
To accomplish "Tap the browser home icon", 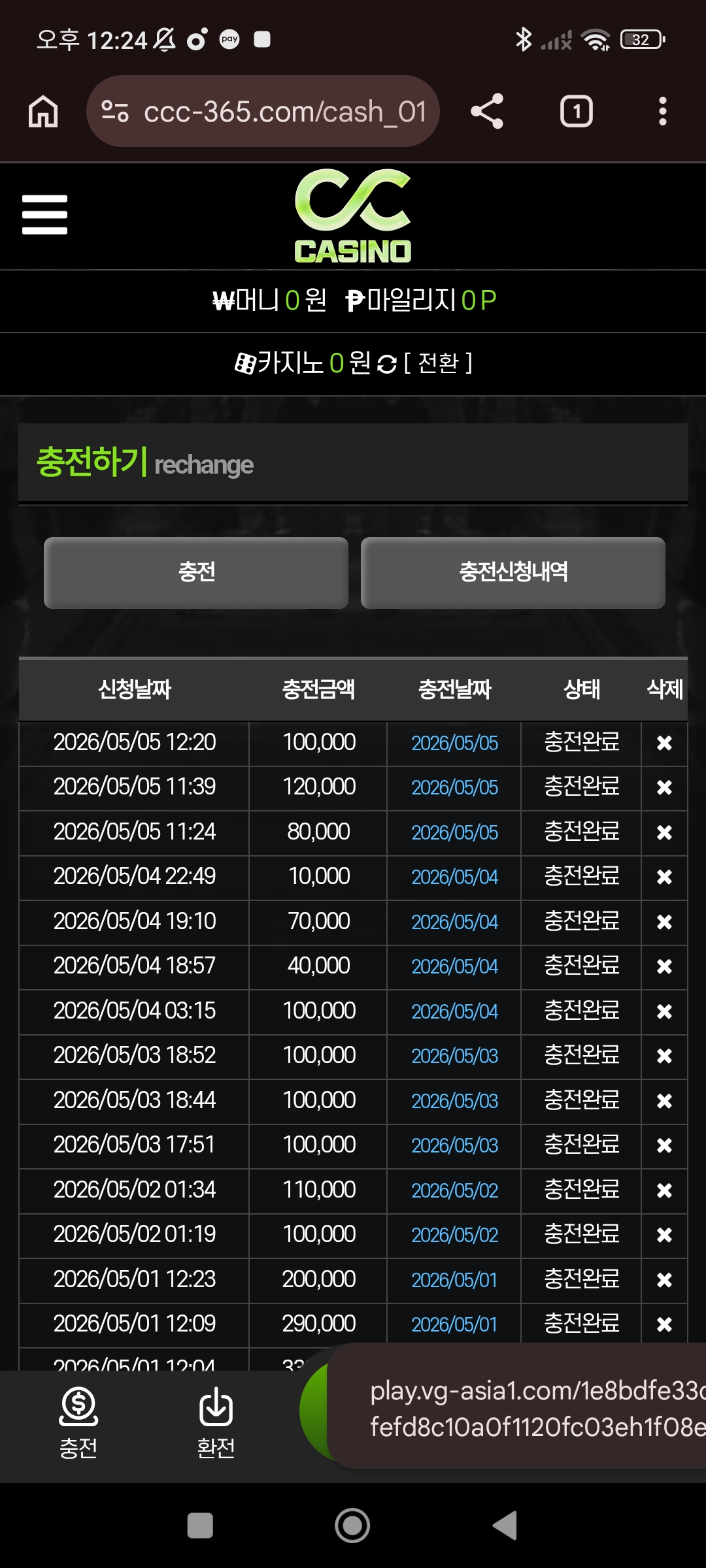I will tap(43, 111).
